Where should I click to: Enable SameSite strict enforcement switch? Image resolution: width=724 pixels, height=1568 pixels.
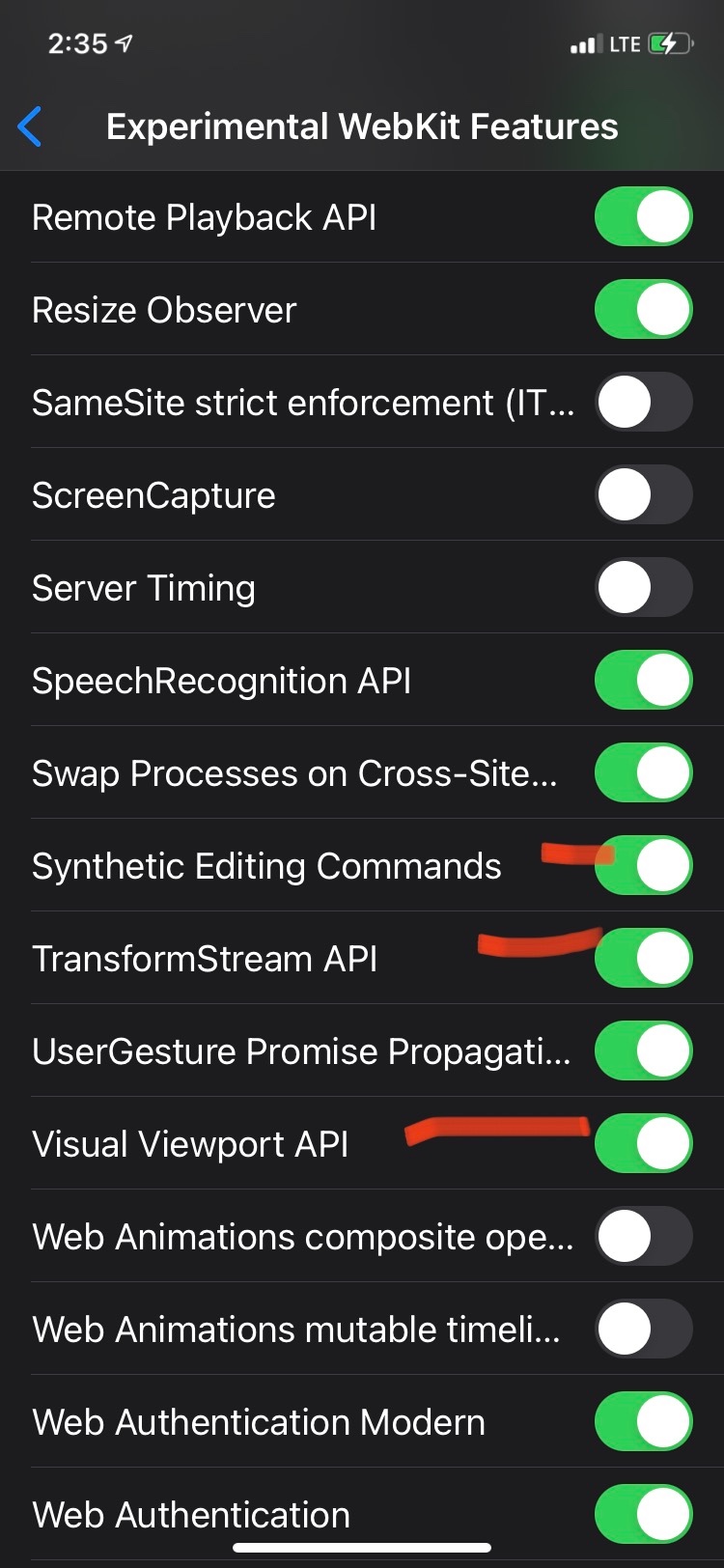click(x=644, y=403)
